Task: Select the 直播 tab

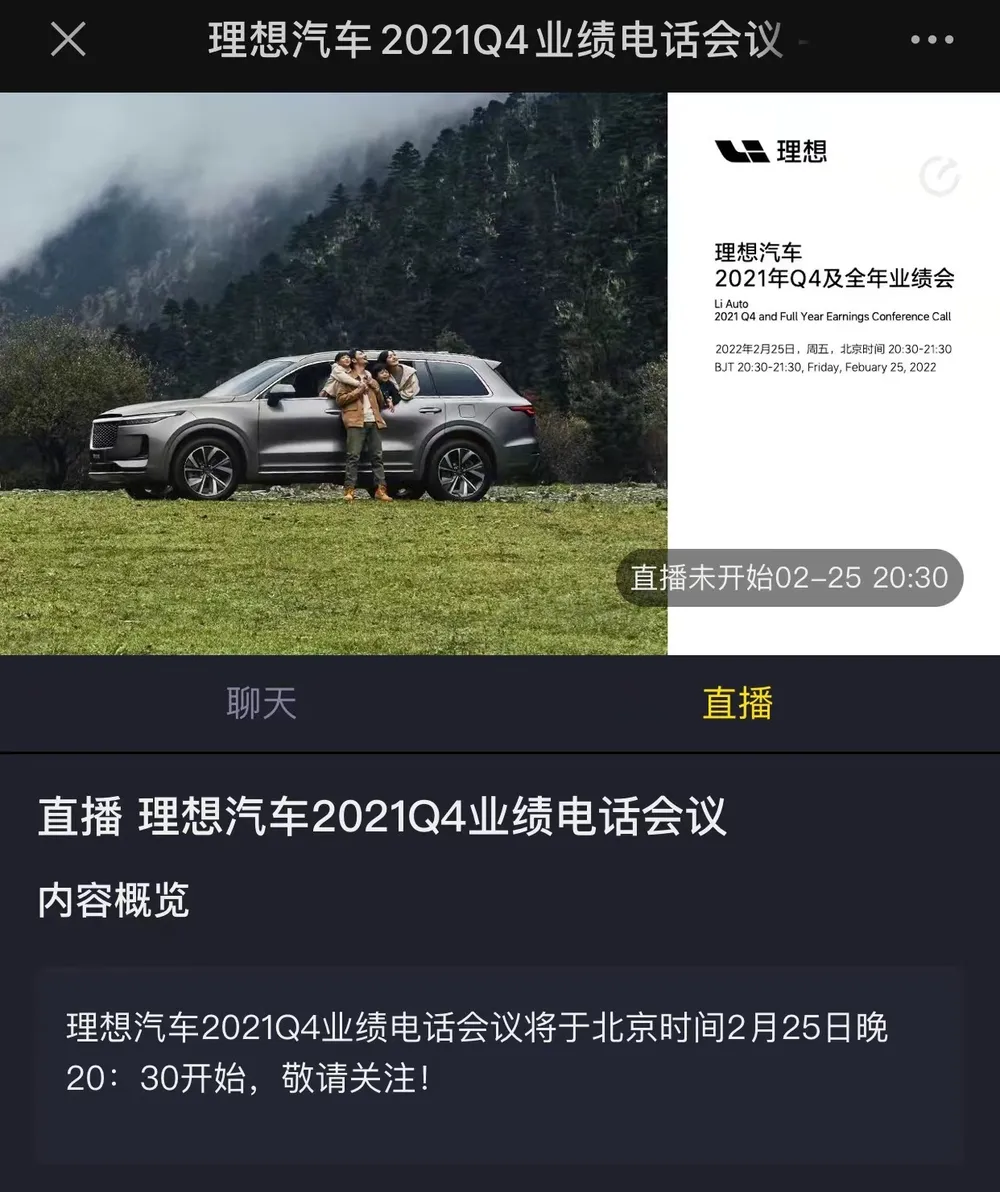Action: (738, 703)
